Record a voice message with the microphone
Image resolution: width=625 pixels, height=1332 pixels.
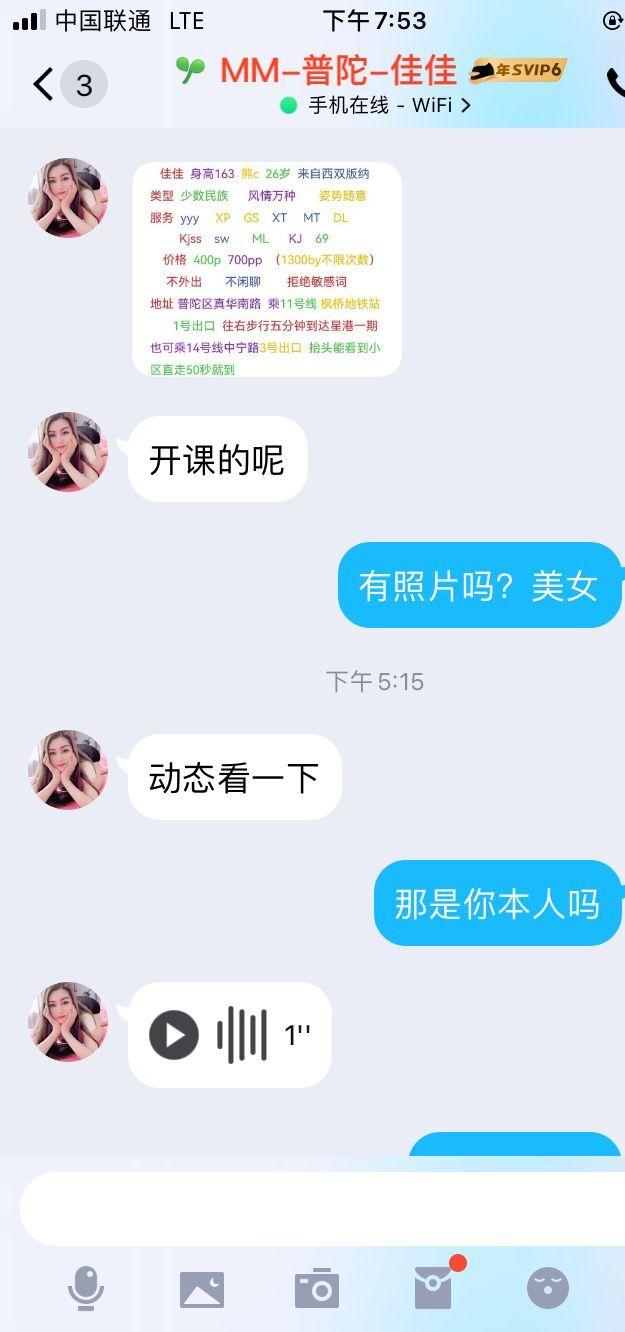tap(86, 1288)
